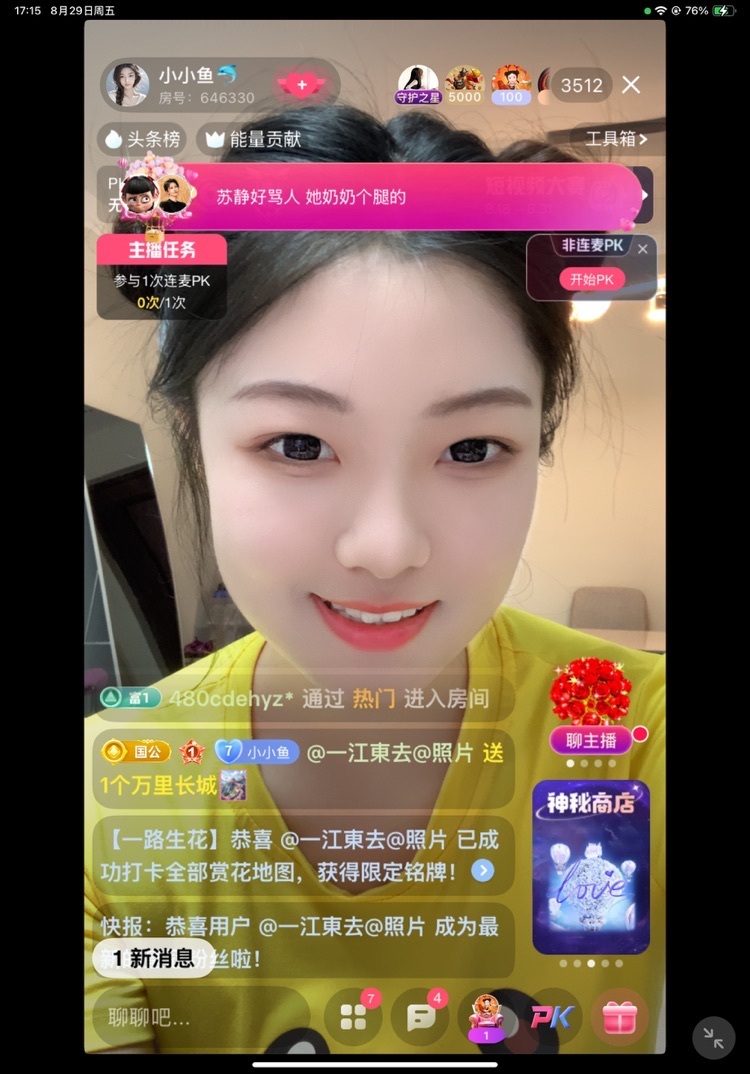The image size is (750, 1074).
Task: Tap the shrink window arrows icon
Action: tap(713, 1038)
